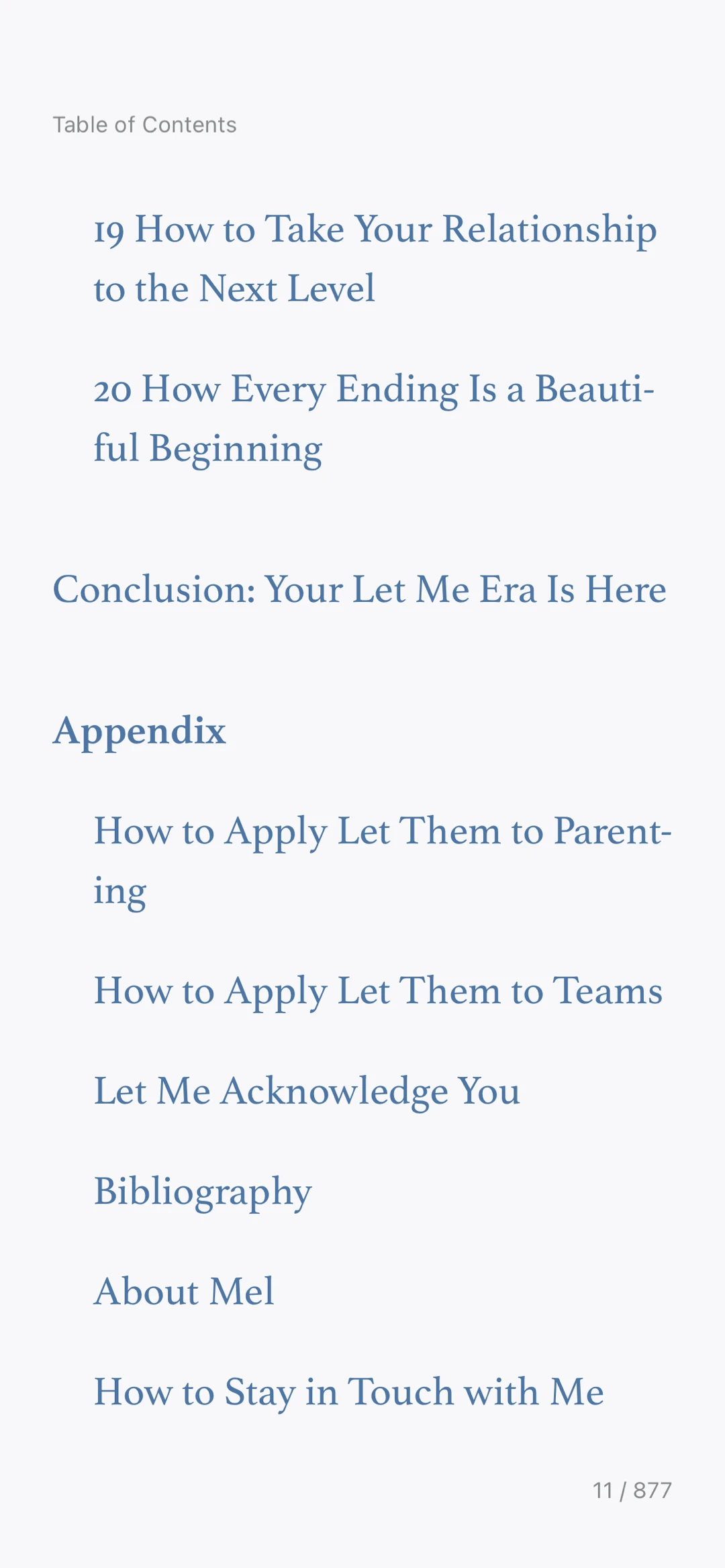Open How to Apply Let Them to Teams
725x1568 pixels.
(x=378, y=991)
